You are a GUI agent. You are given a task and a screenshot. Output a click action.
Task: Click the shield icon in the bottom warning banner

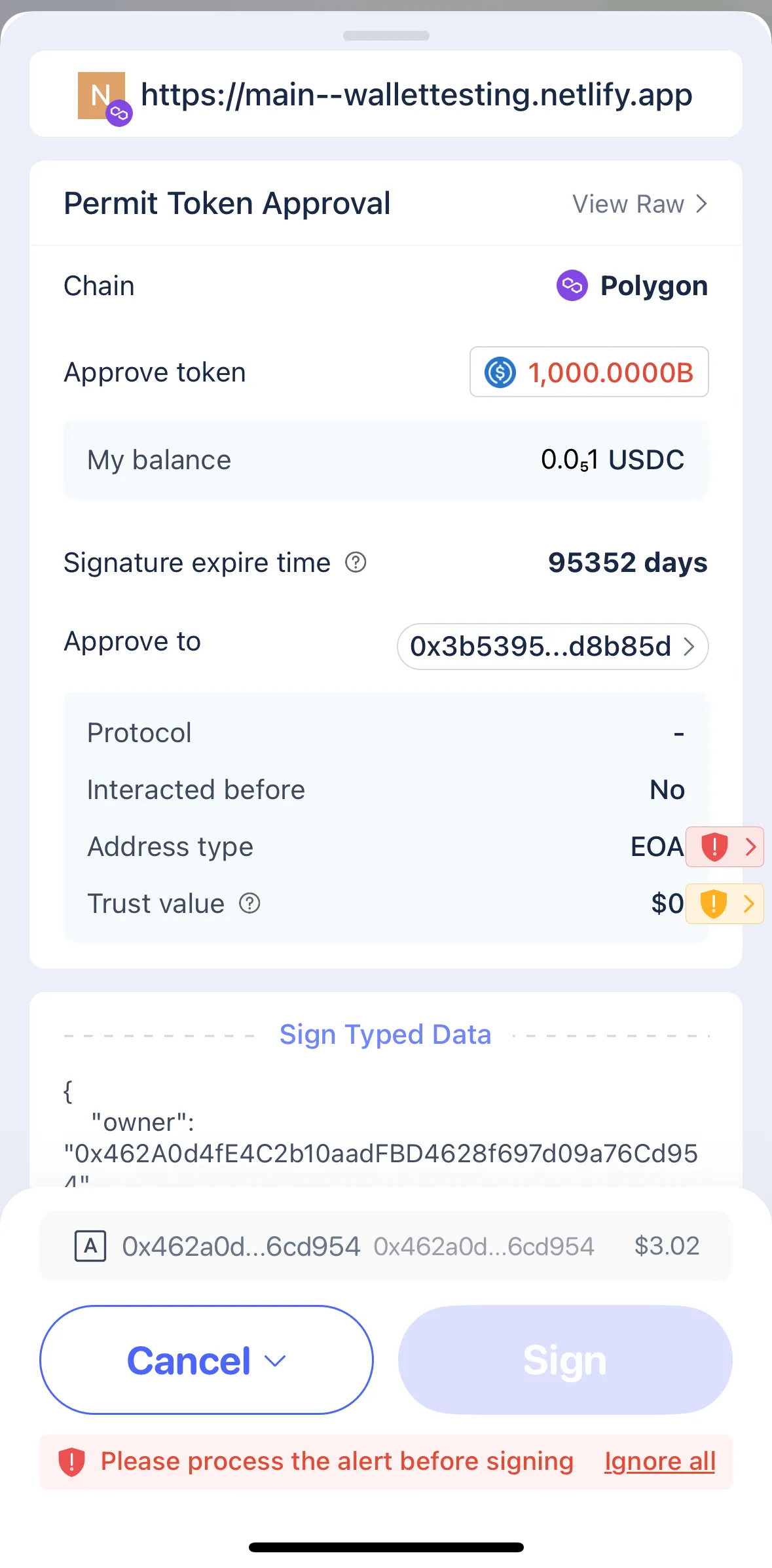pos(72,1461)
